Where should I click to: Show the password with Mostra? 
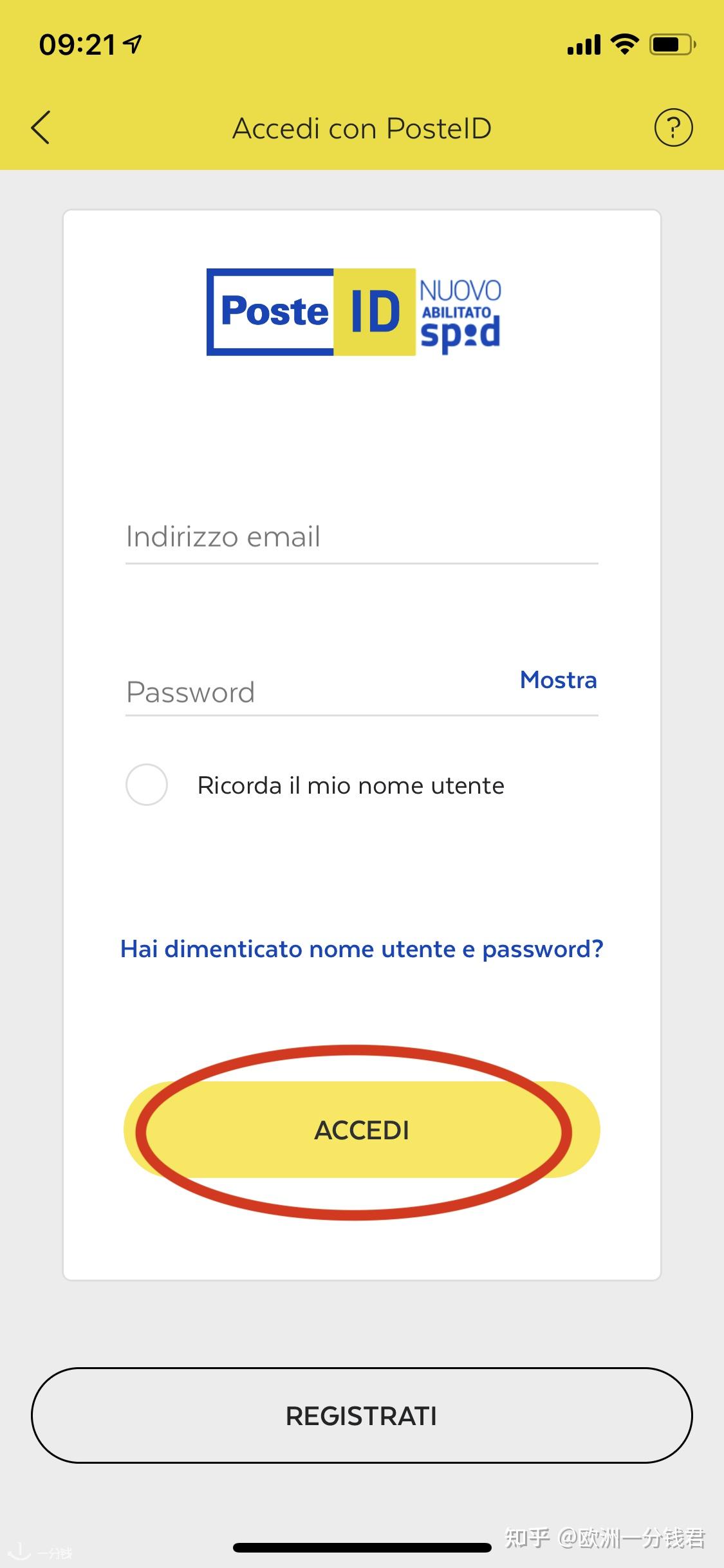click(x=558, y=680)
